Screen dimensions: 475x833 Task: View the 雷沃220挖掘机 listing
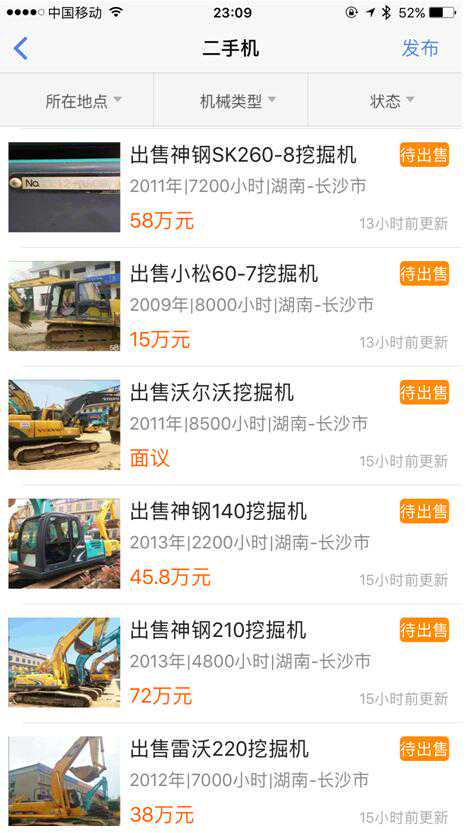tap(231, 778)
